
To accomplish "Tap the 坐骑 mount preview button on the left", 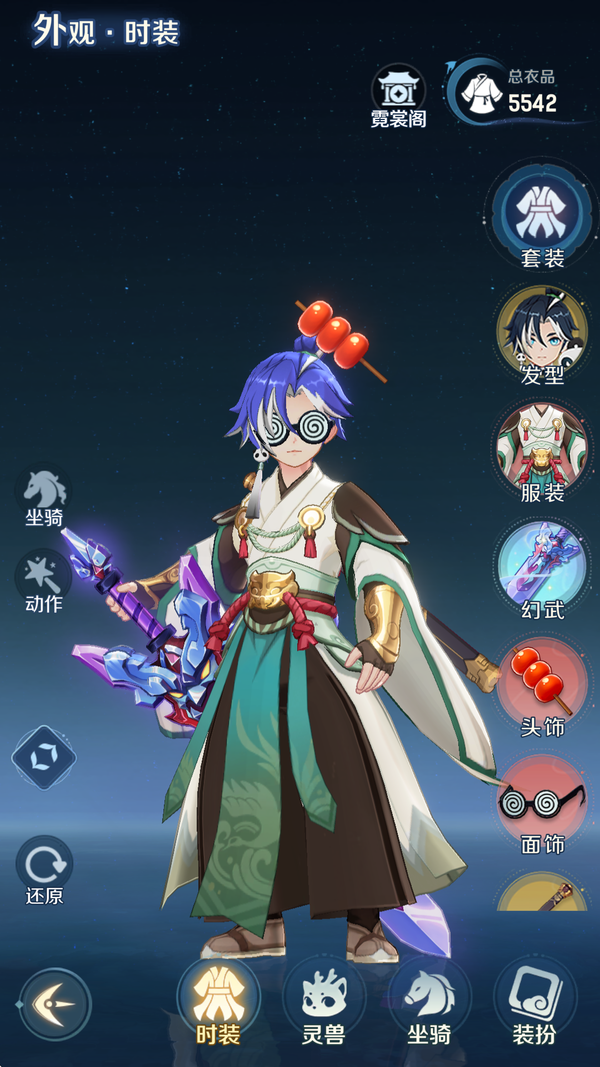I will (45, 496).
